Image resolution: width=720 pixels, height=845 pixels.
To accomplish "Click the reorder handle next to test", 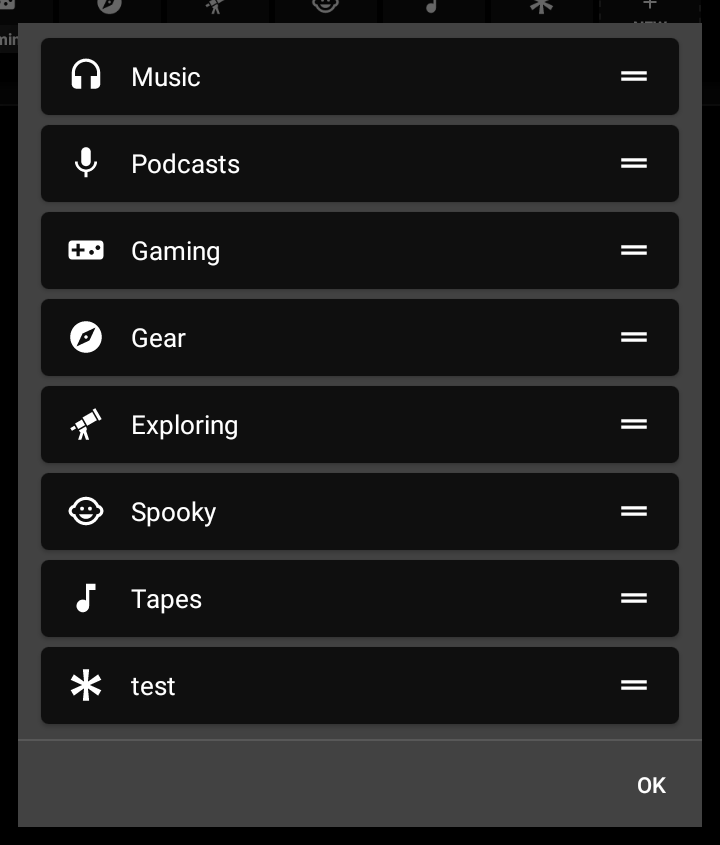I will point(633,685).
